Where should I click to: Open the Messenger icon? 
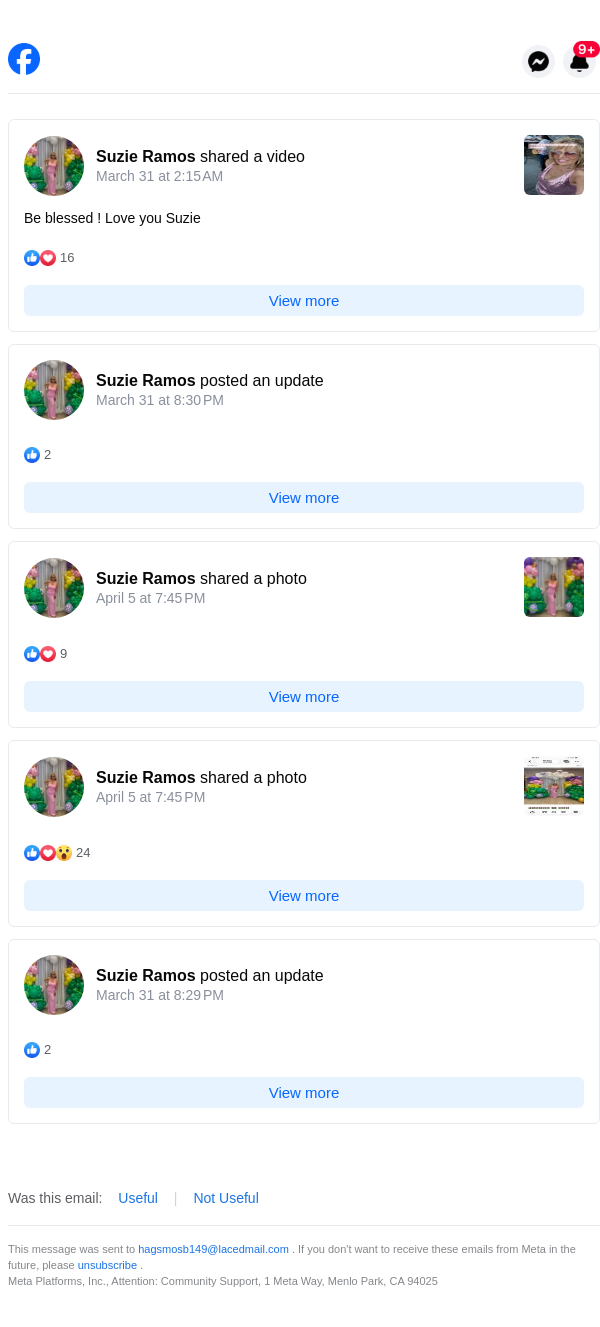pos(538,61)
